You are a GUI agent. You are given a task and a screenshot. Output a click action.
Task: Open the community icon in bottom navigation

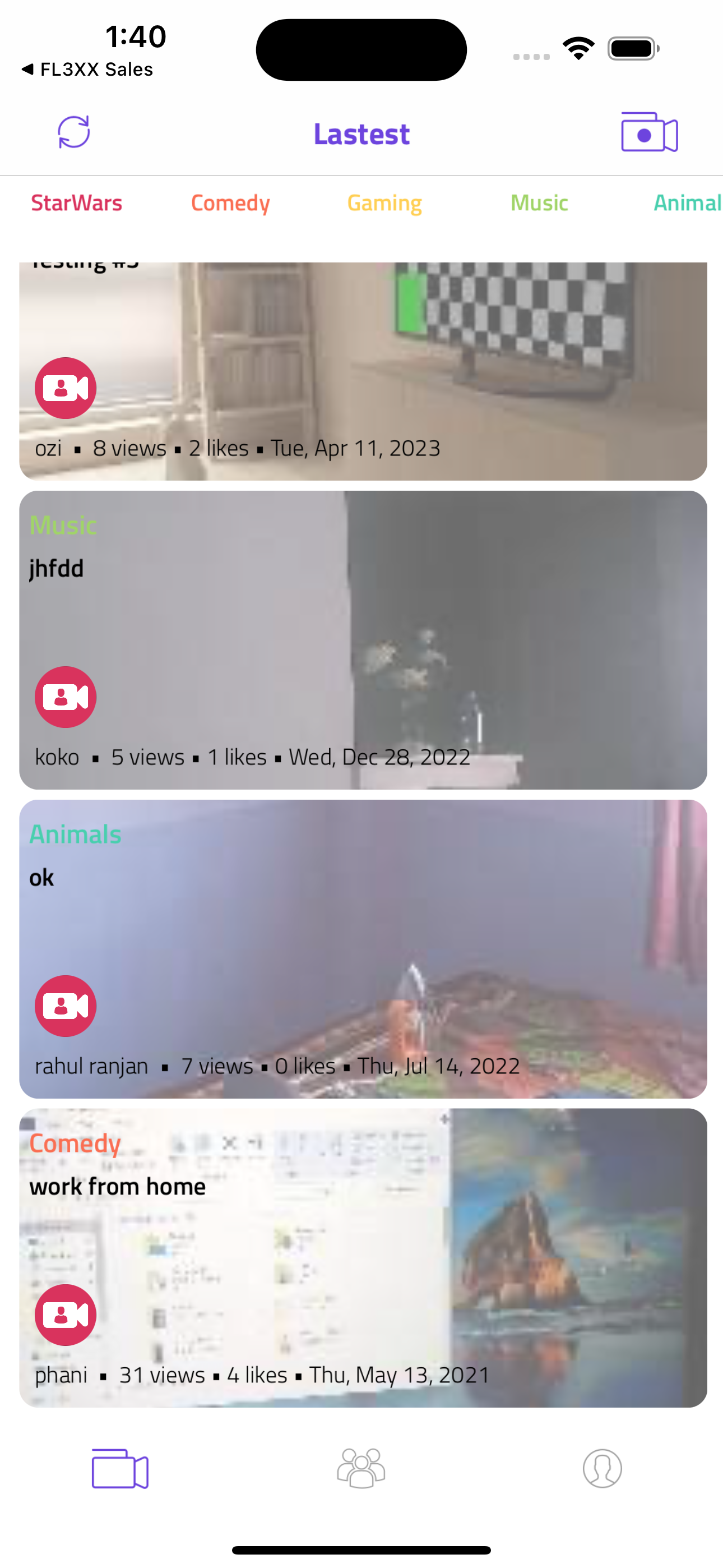(x=361, y=1469)
